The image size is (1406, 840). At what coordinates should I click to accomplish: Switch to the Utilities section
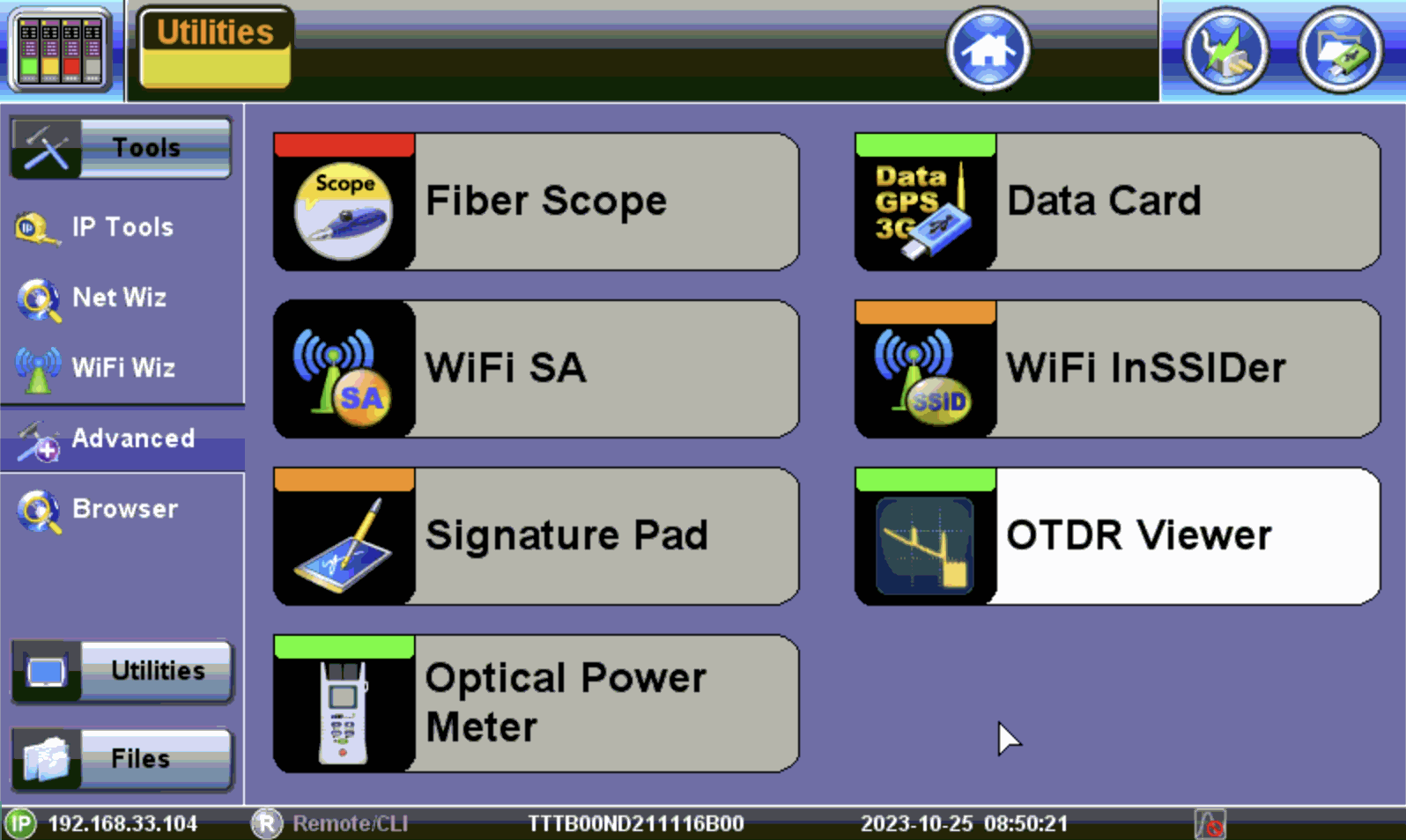coord(122,671)
